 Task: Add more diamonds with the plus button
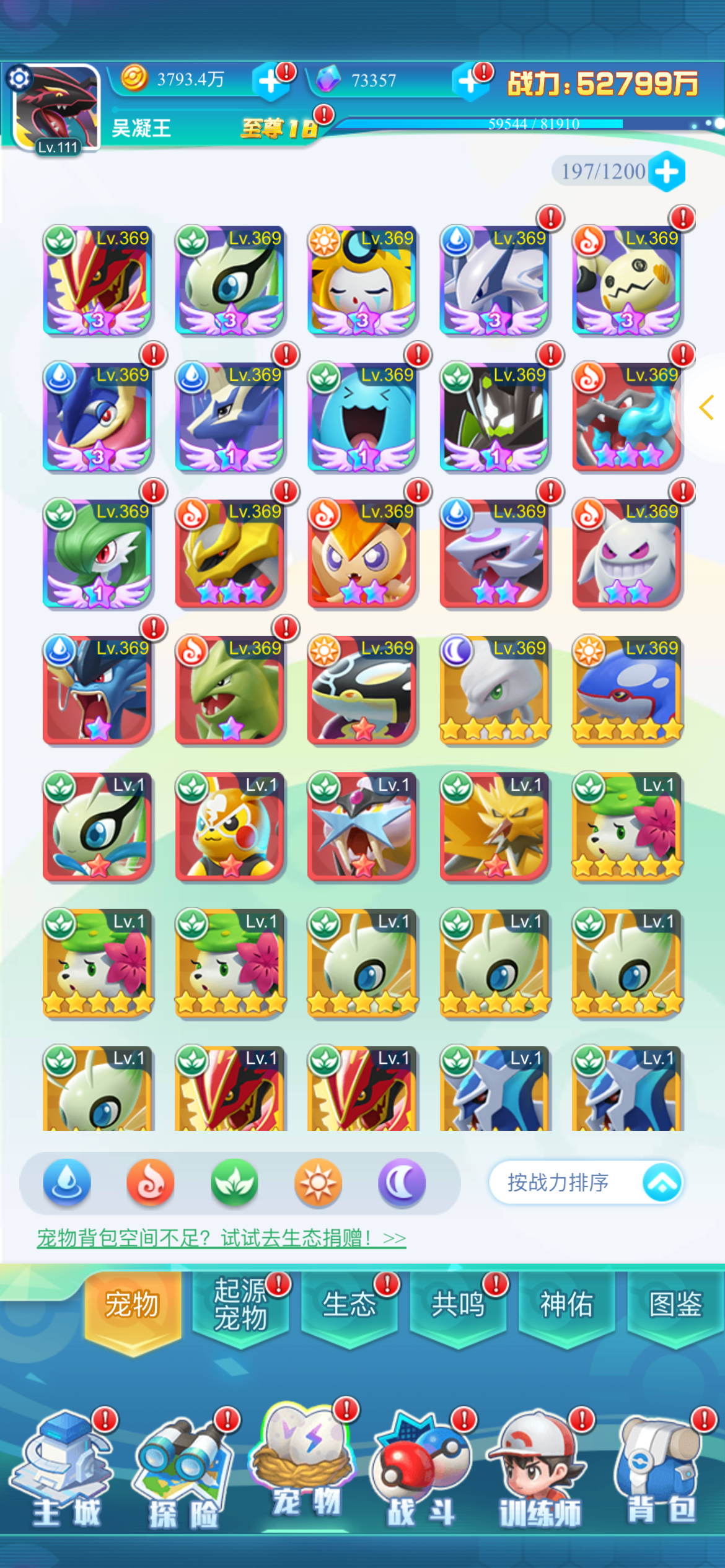470,82
